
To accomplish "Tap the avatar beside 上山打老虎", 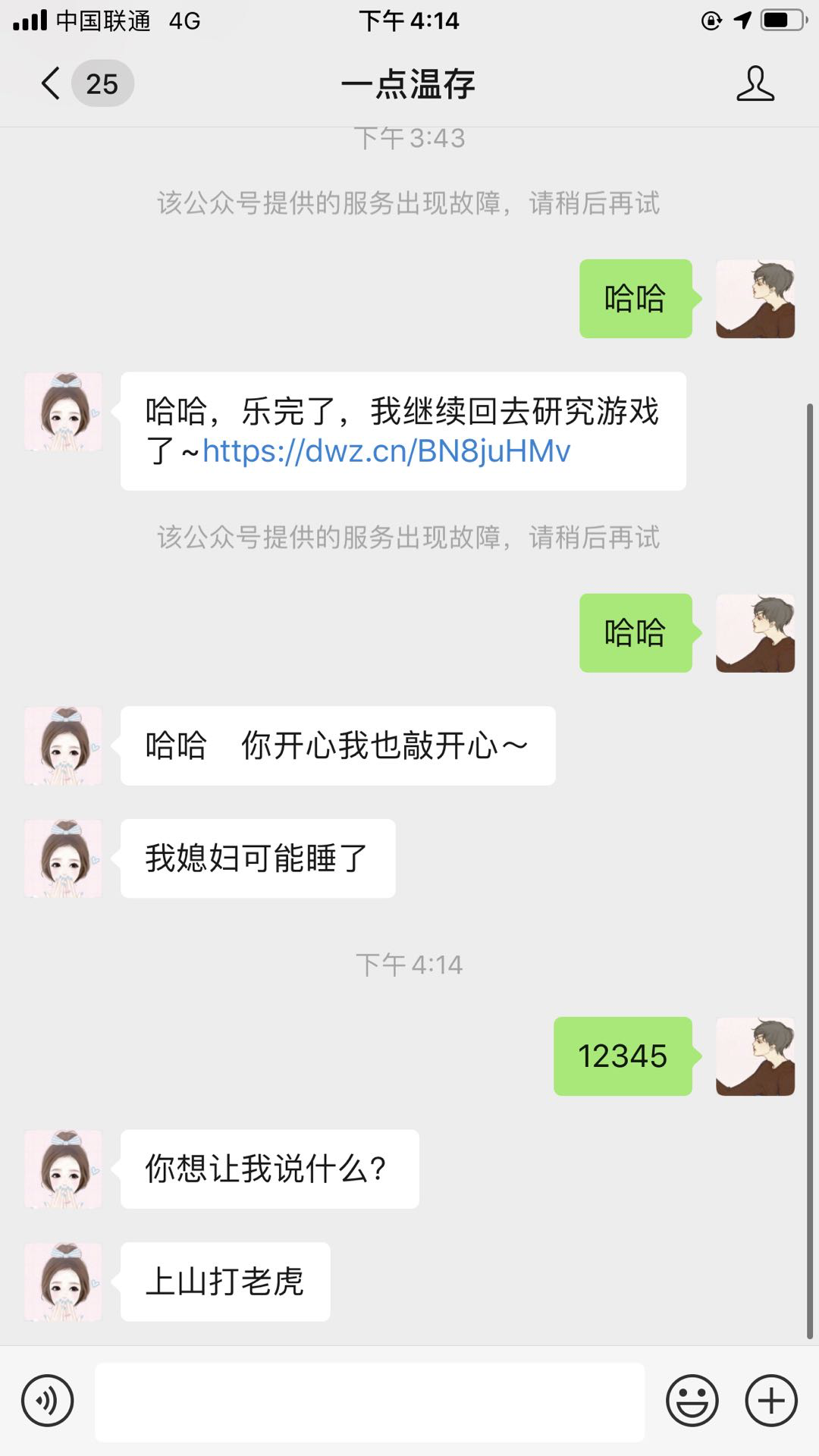I will point(64,1282).
